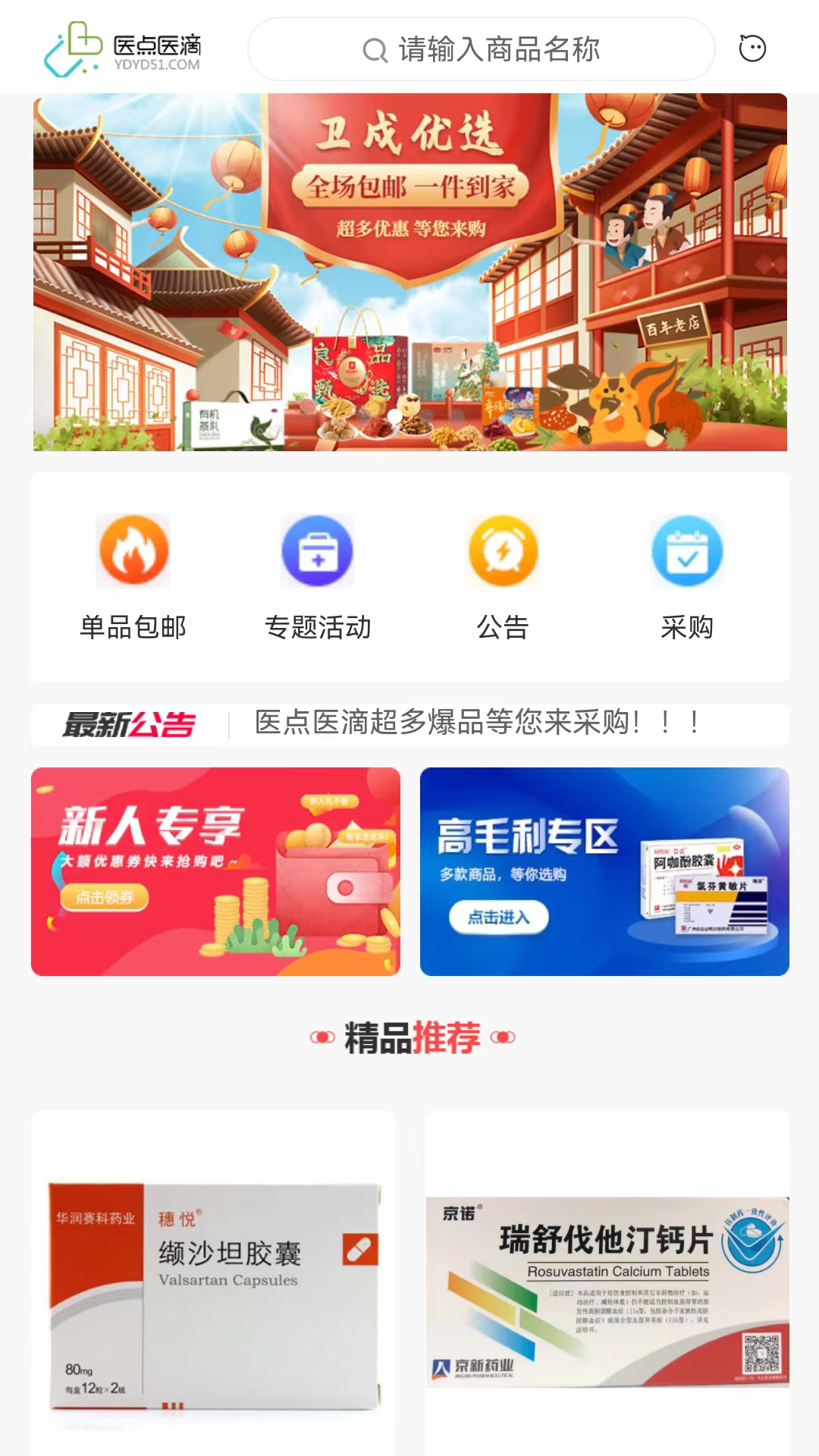Image resolution: width=819 pixels, height=1456 pixels.
Task: Go to 专题活动 special events
Action: [318, 576]
